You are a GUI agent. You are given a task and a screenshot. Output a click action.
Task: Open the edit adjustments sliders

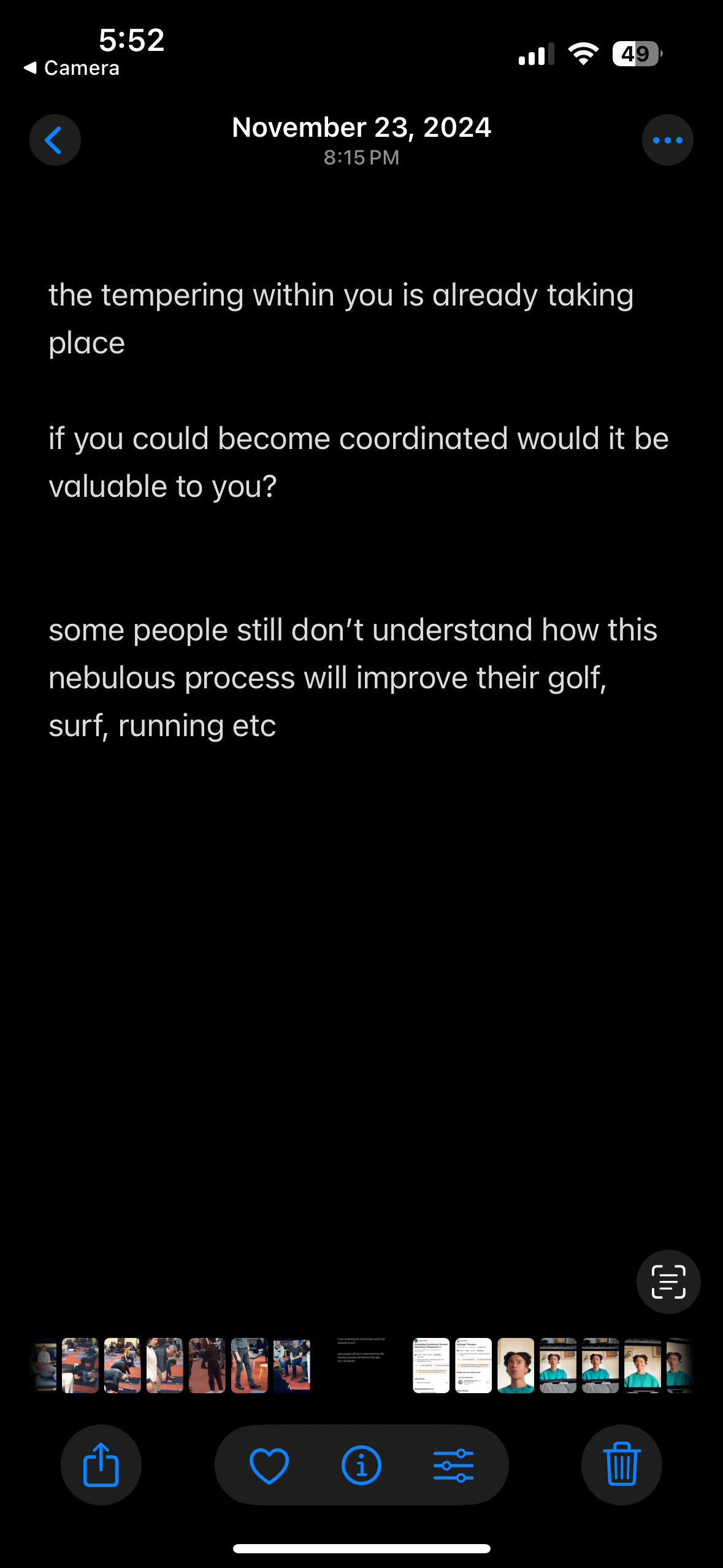pos(453,1465)
